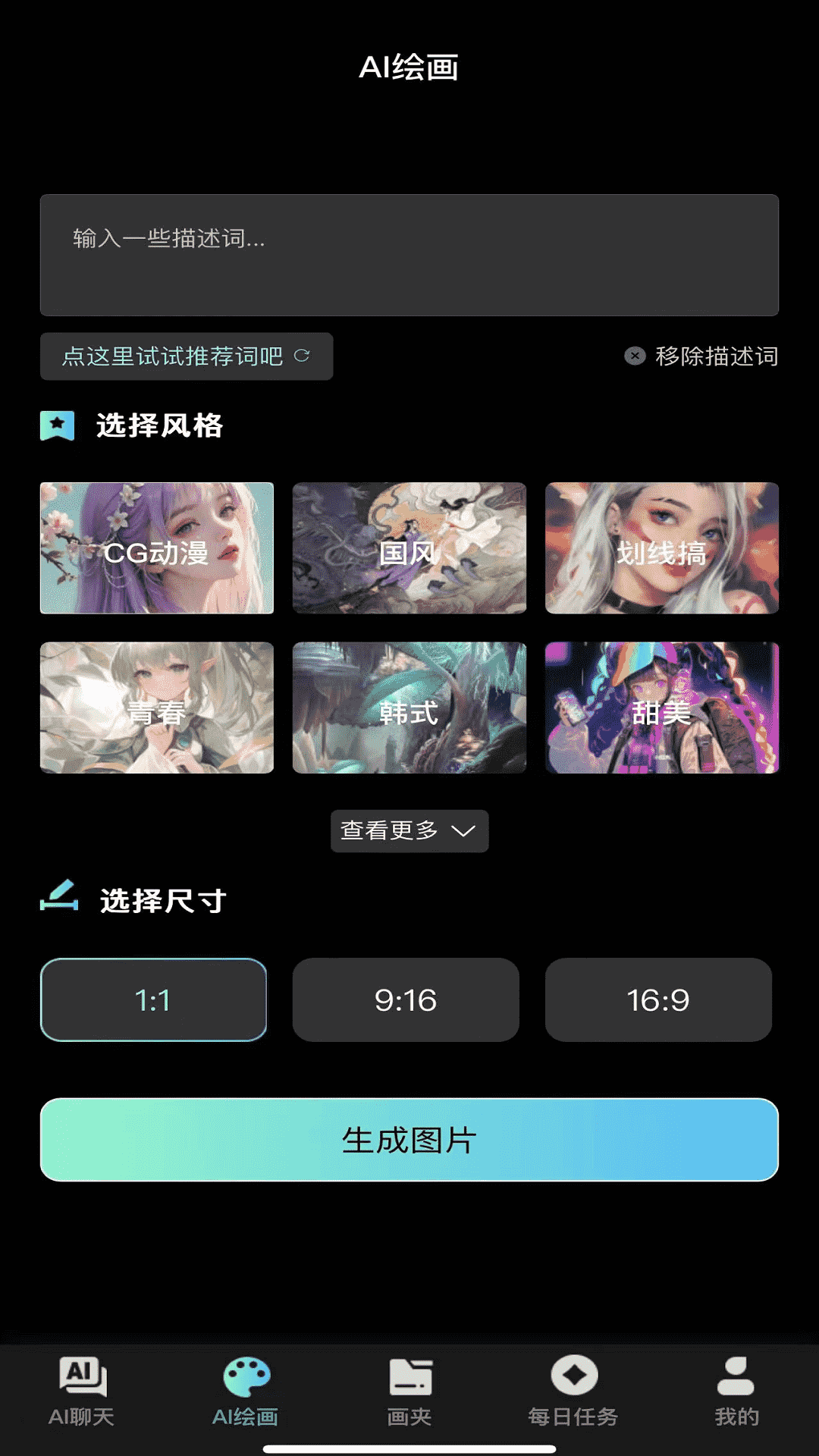Choose the 9:16 size
This screenshot has width=819, height=1456.
406,999
